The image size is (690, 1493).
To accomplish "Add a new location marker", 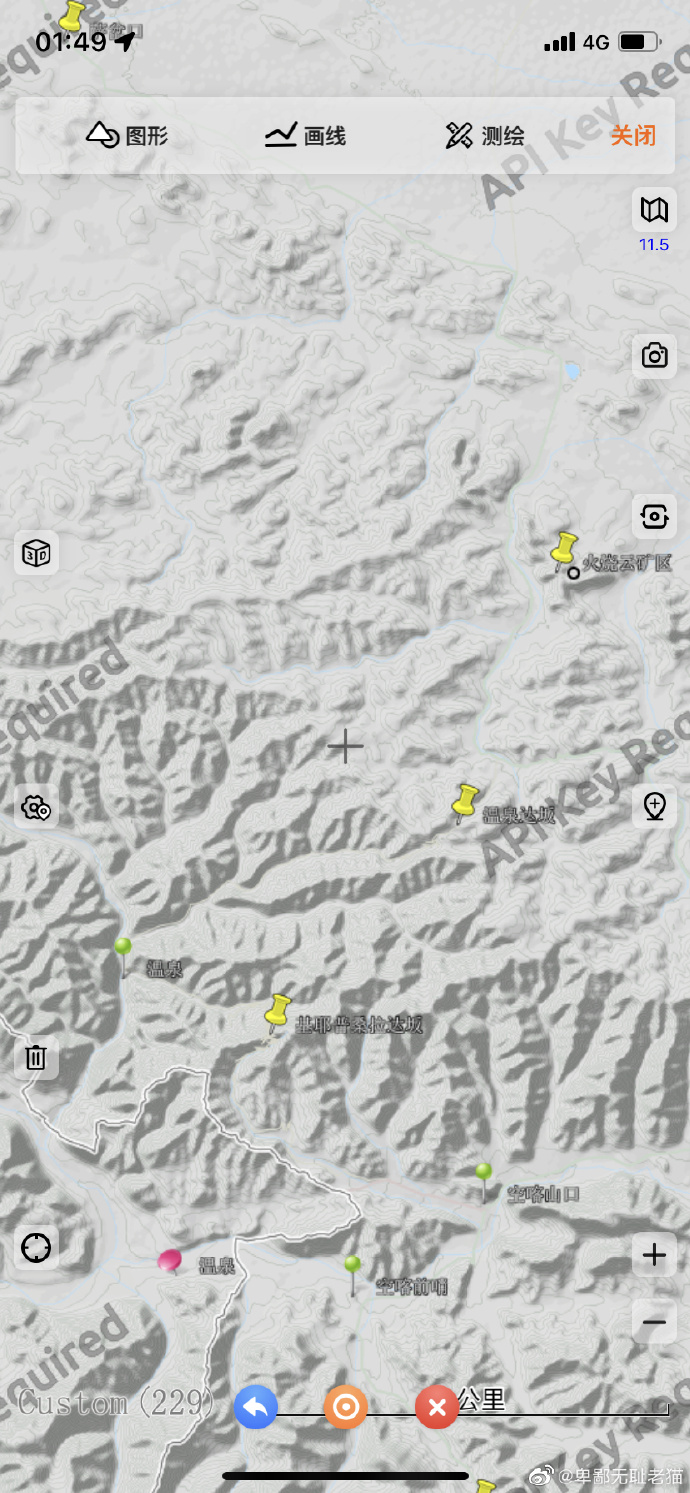I will tap(654, 806).
